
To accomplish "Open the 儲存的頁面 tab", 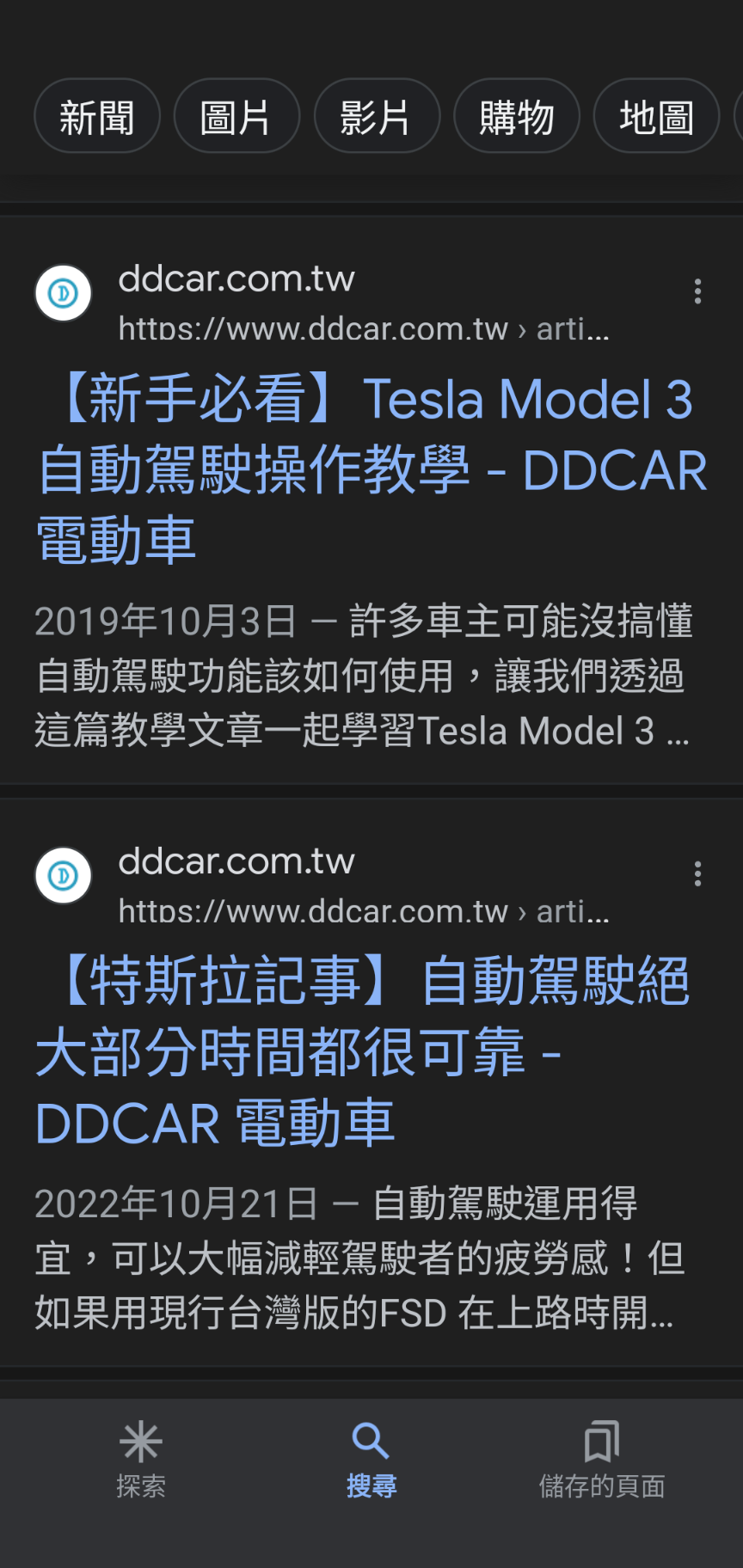I will coord(602,1460).
